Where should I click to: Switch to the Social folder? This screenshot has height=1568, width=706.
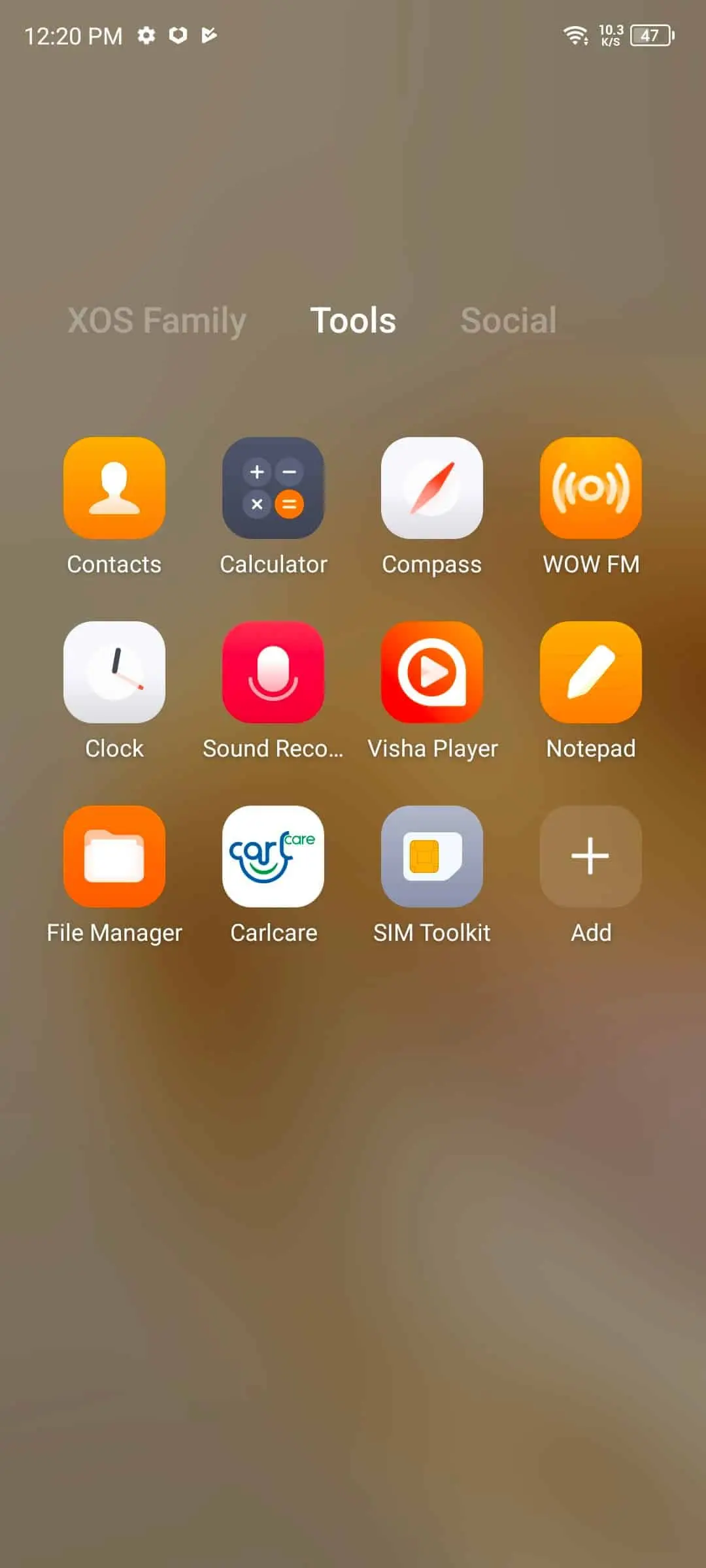pyautogui.click(x=509, y=321)
